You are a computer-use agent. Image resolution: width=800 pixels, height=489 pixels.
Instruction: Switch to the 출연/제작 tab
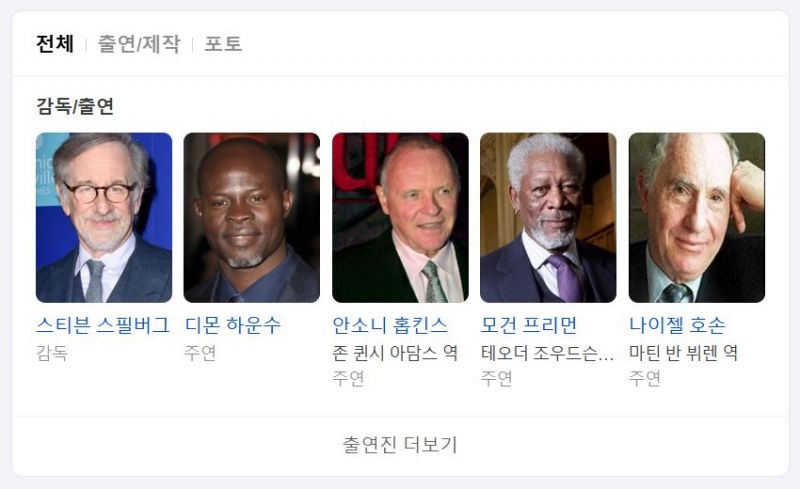pyautogui.click(x=139, y=44)
